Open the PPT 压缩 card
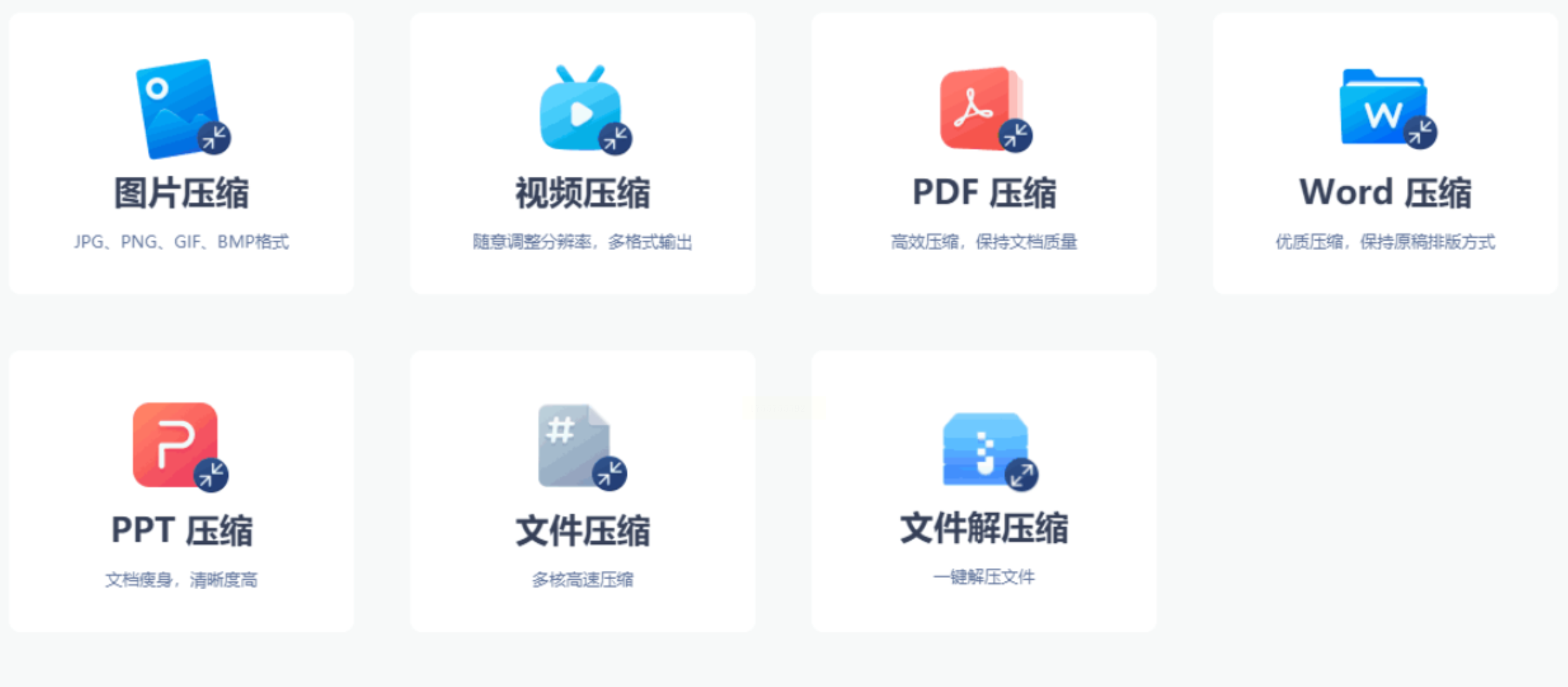The height and width of the screenshot is (687, 1568). [182, 491]
